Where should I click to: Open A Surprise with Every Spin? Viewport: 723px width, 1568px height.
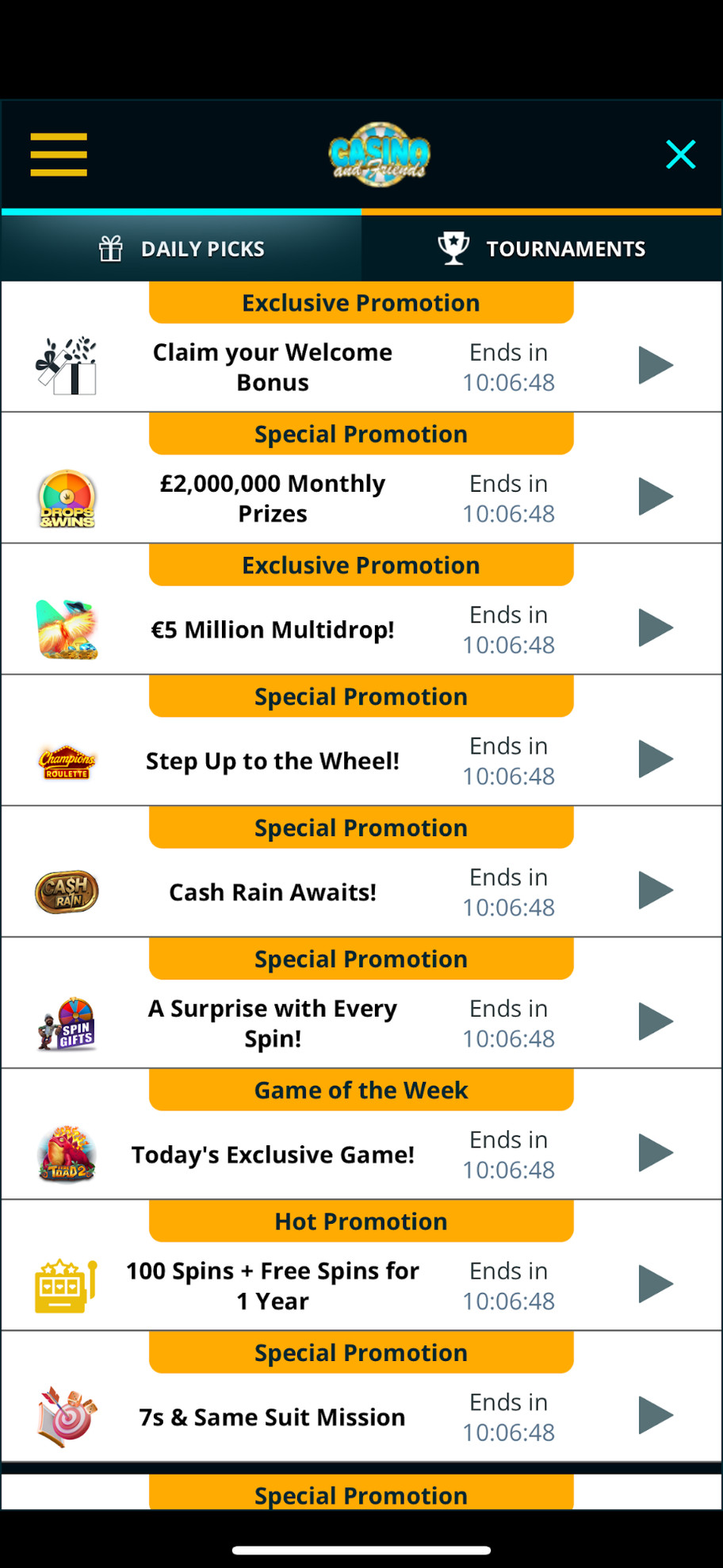[x=656, y=1022]
